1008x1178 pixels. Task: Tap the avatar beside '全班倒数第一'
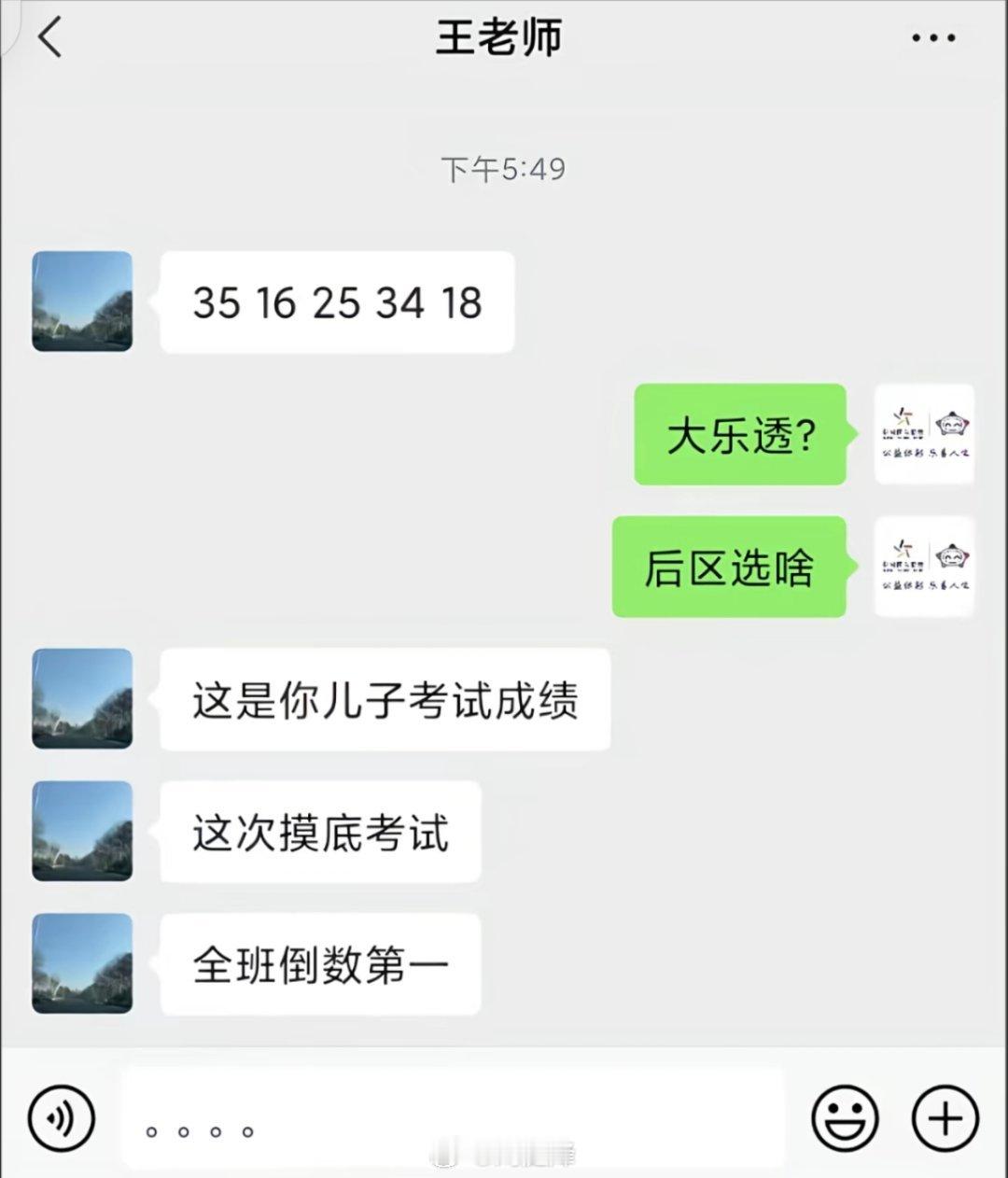[x=81, y=964]
